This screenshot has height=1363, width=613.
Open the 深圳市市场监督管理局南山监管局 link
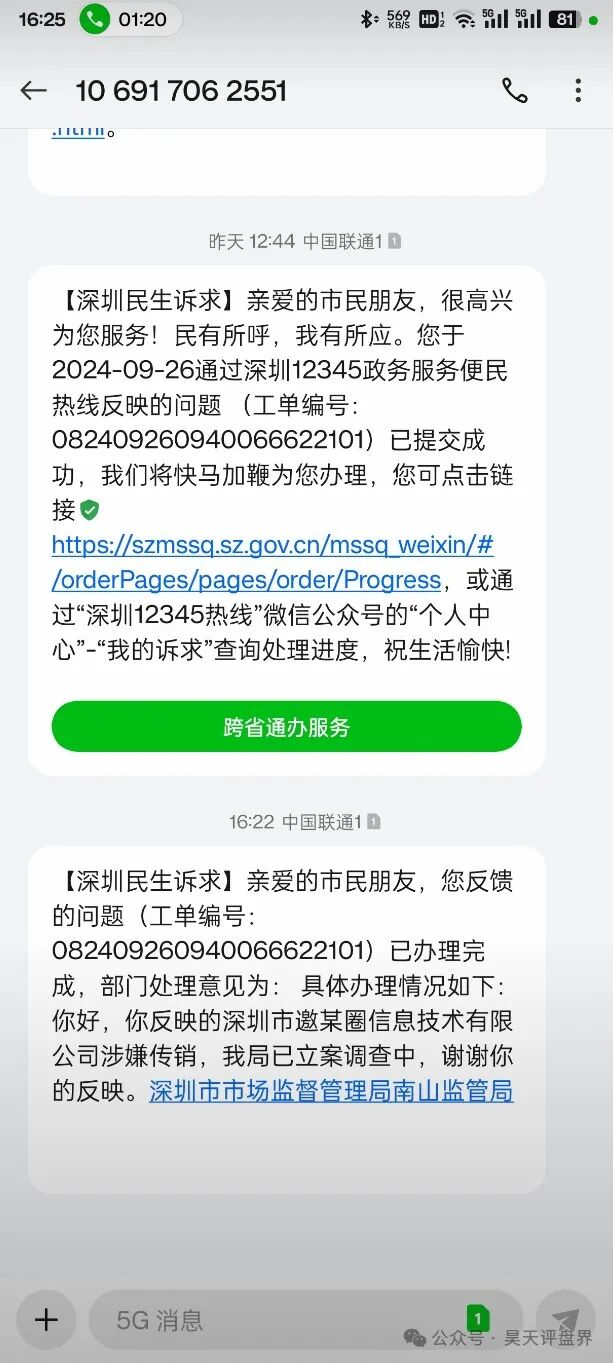click(331, 1091)
